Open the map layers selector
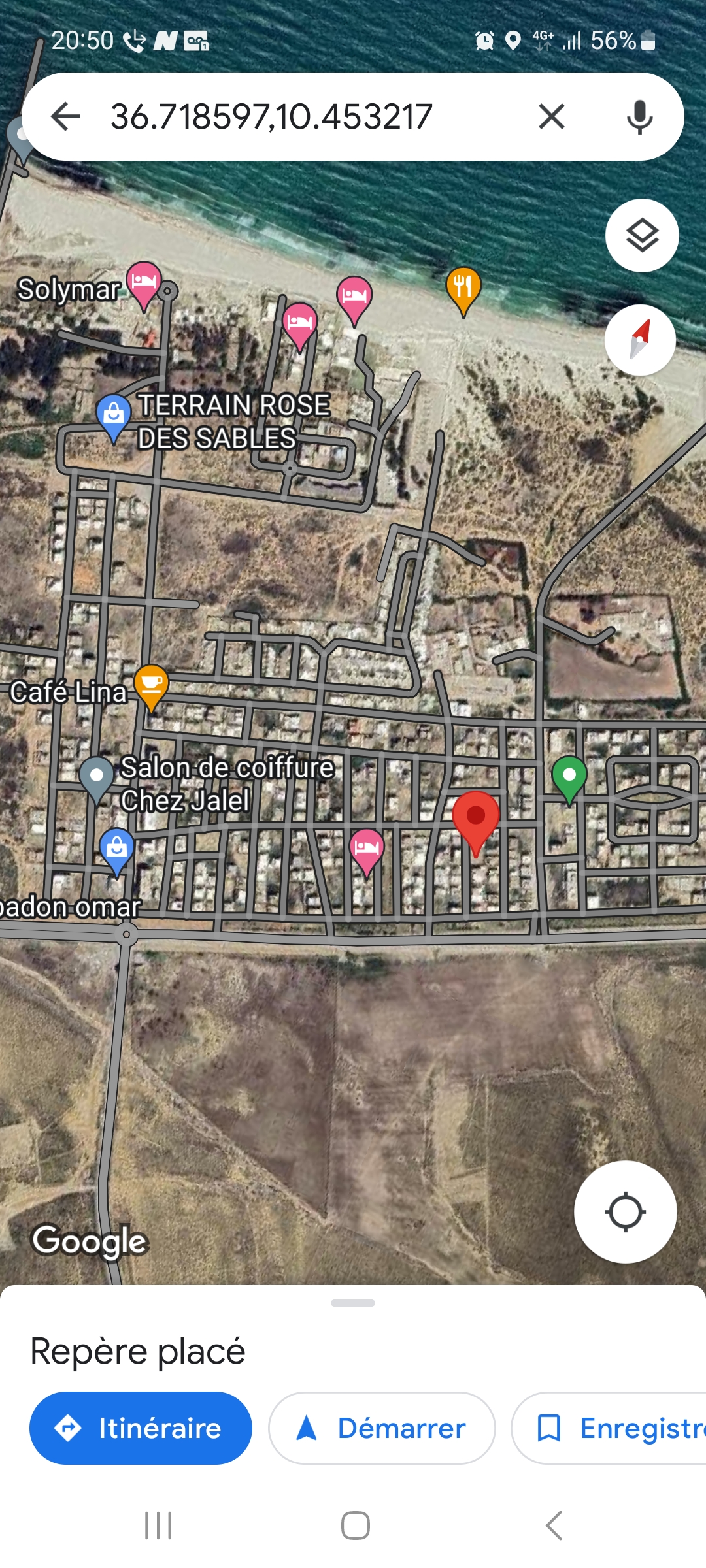 click(641, 235)
